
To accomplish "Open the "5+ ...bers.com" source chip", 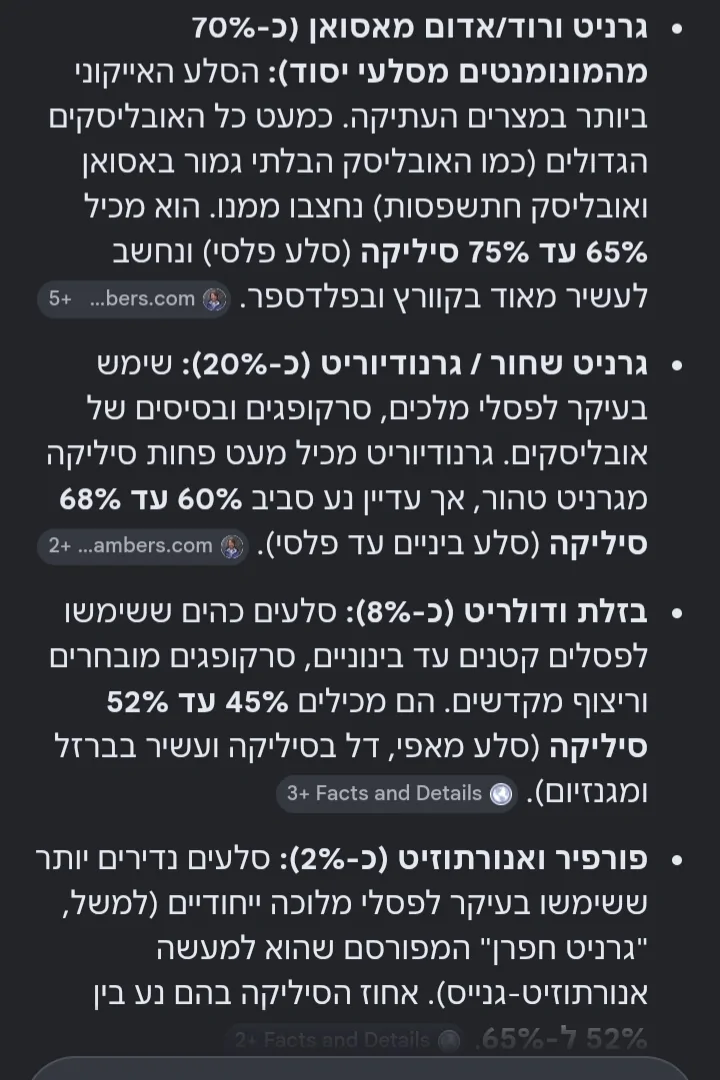I will point(134,299).
